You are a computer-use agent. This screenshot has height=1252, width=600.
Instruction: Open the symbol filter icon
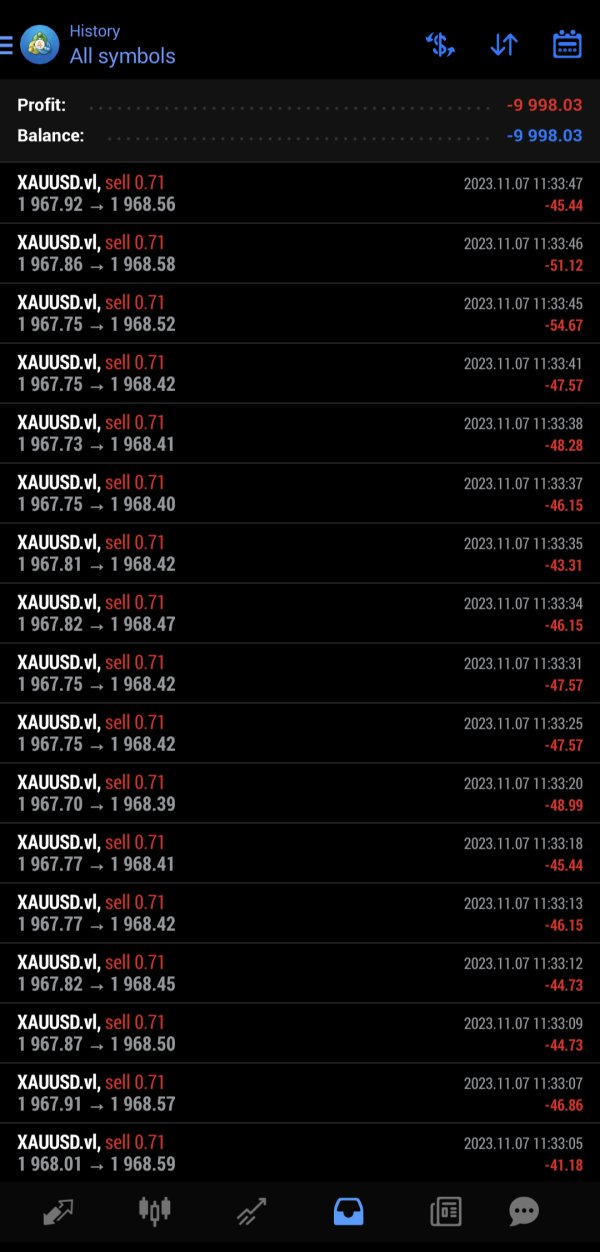pyautogui.click(x=440, y=45)
